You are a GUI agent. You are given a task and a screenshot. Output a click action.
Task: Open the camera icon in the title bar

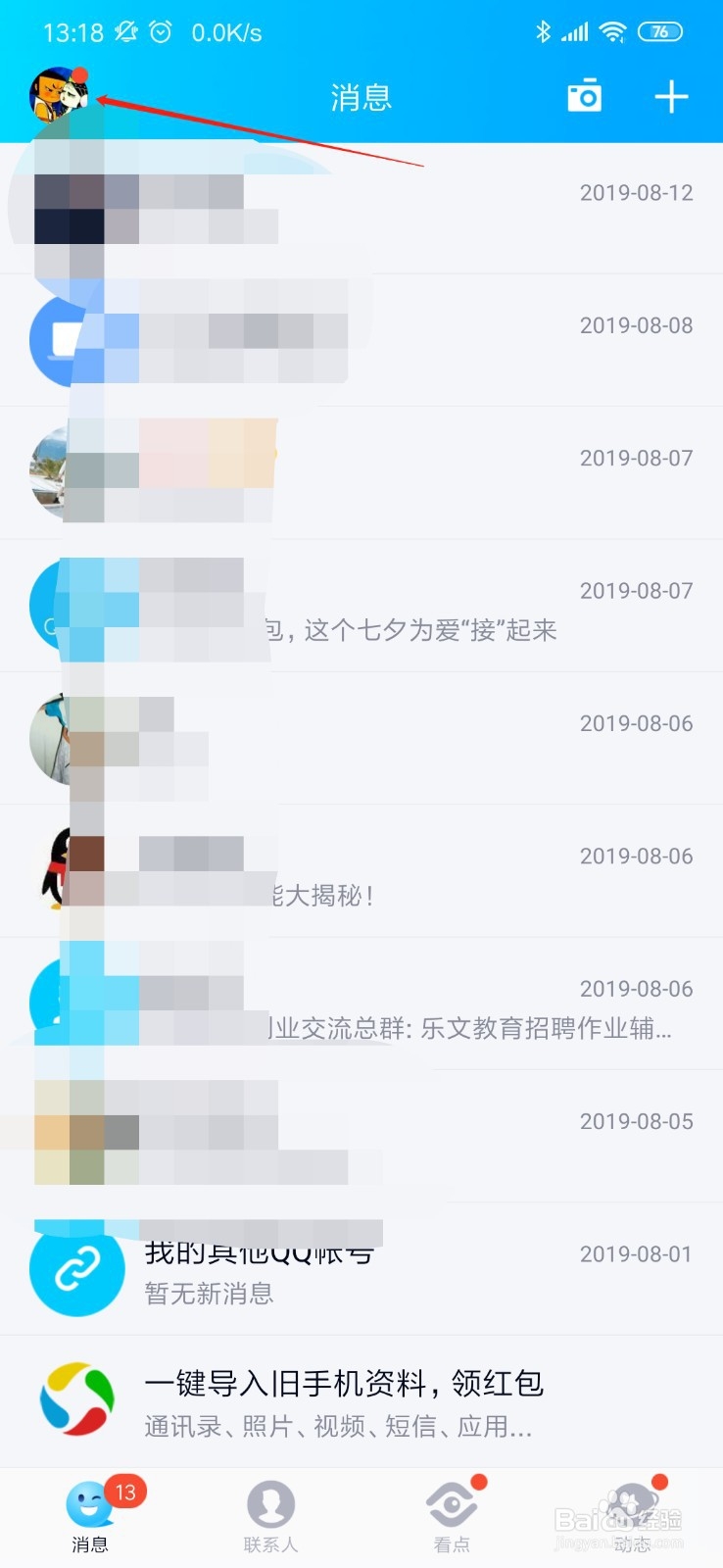pyautogui.click(x=584, y=95)
